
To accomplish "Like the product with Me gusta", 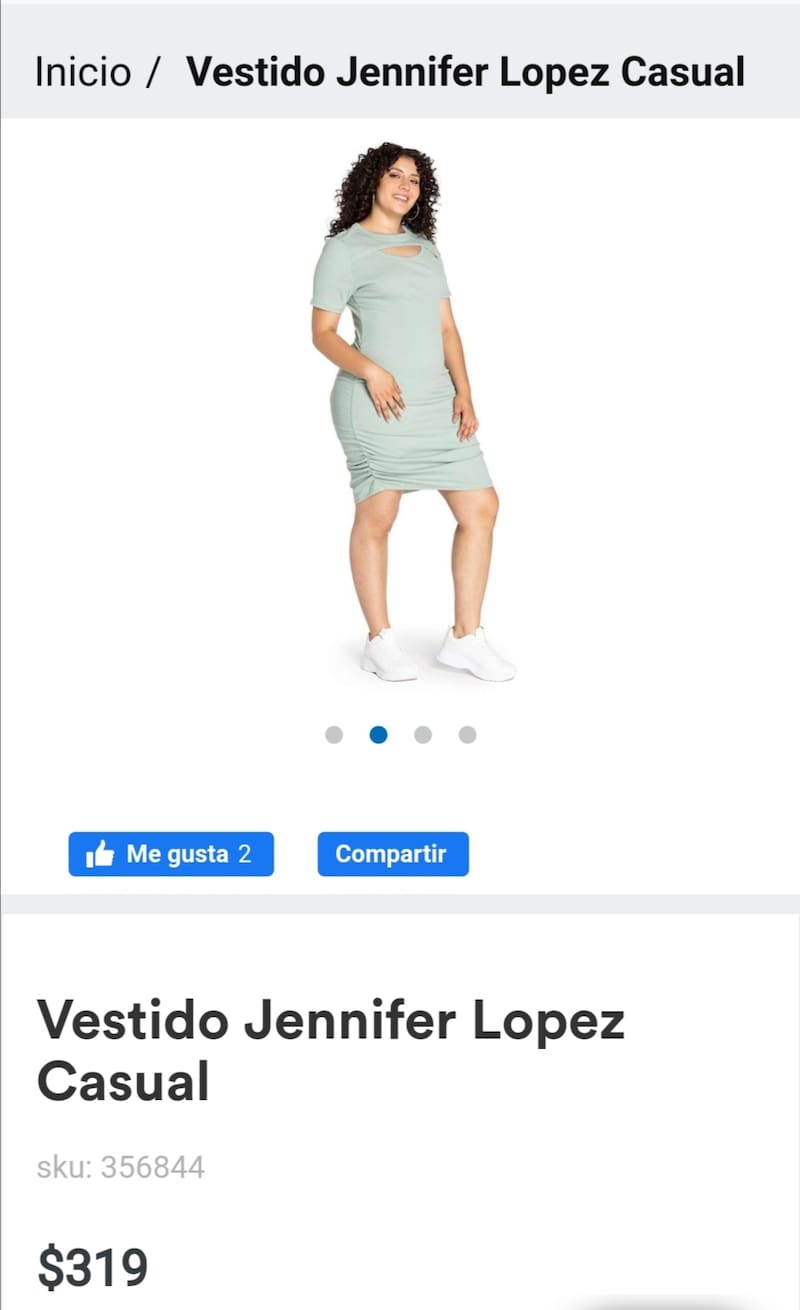I will (x=171, y=855).
